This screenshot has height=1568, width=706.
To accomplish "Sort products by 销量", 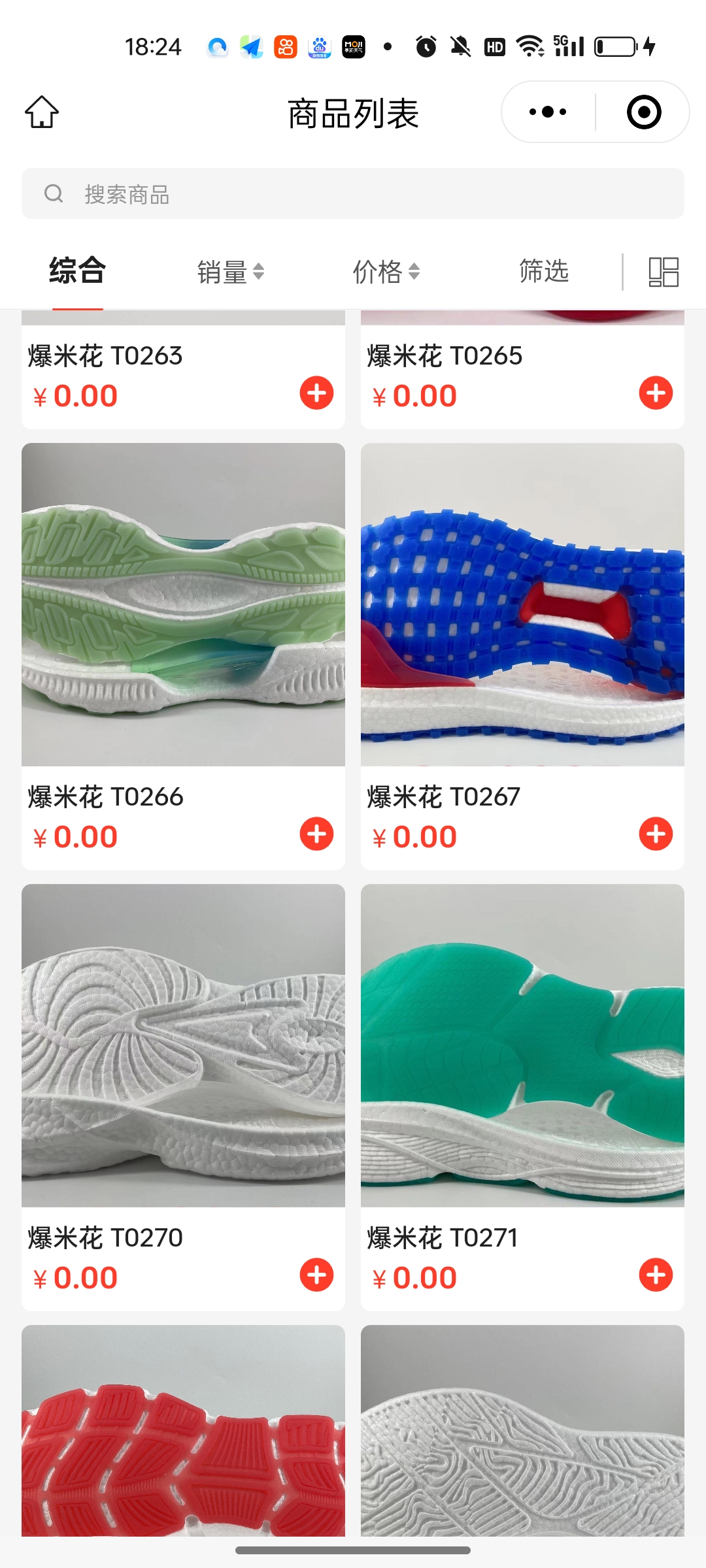I will click(x=230, y=272).
